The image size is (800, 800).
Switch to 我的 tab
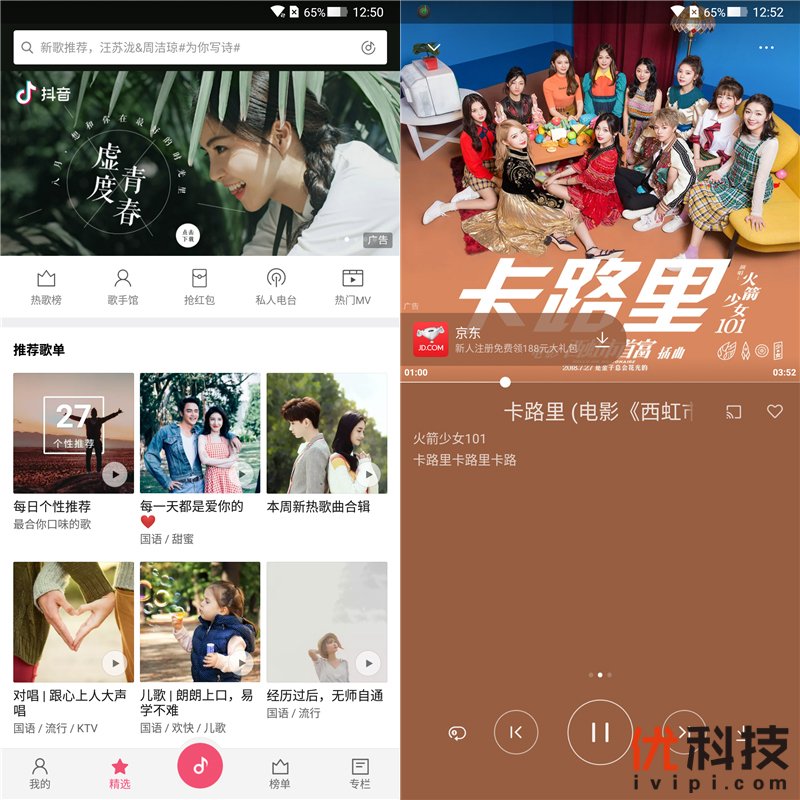(x=40, y=773)
